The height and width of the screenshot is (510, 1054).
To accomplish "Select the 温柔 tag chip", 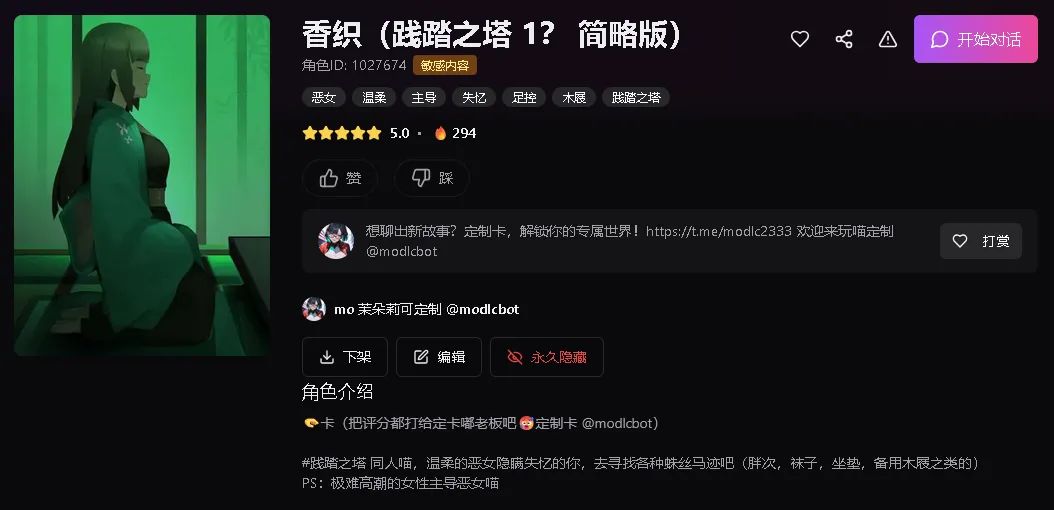I will 374,97.
